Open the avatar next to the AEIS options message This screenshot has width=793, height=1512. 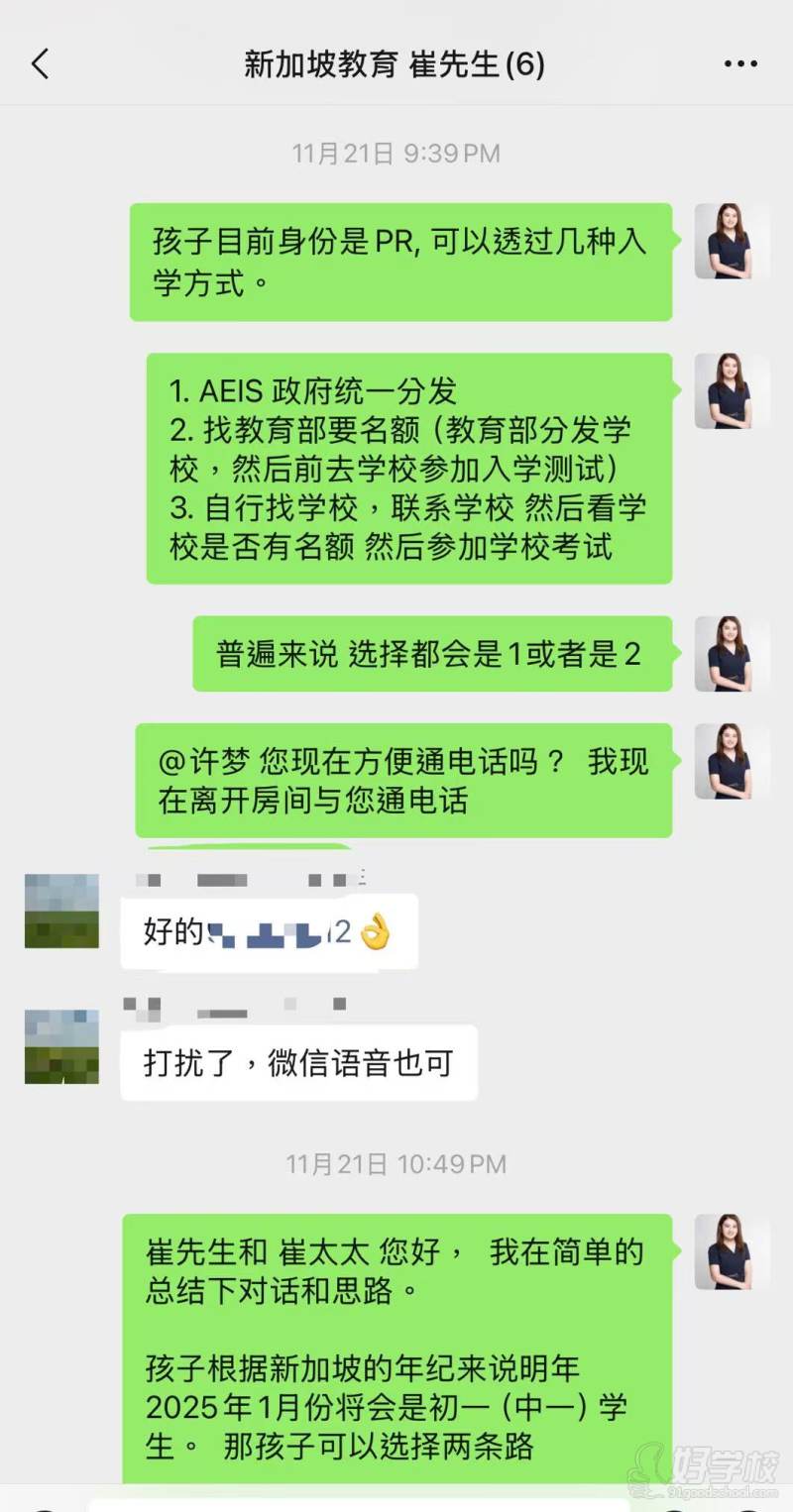tap(732, 389)
